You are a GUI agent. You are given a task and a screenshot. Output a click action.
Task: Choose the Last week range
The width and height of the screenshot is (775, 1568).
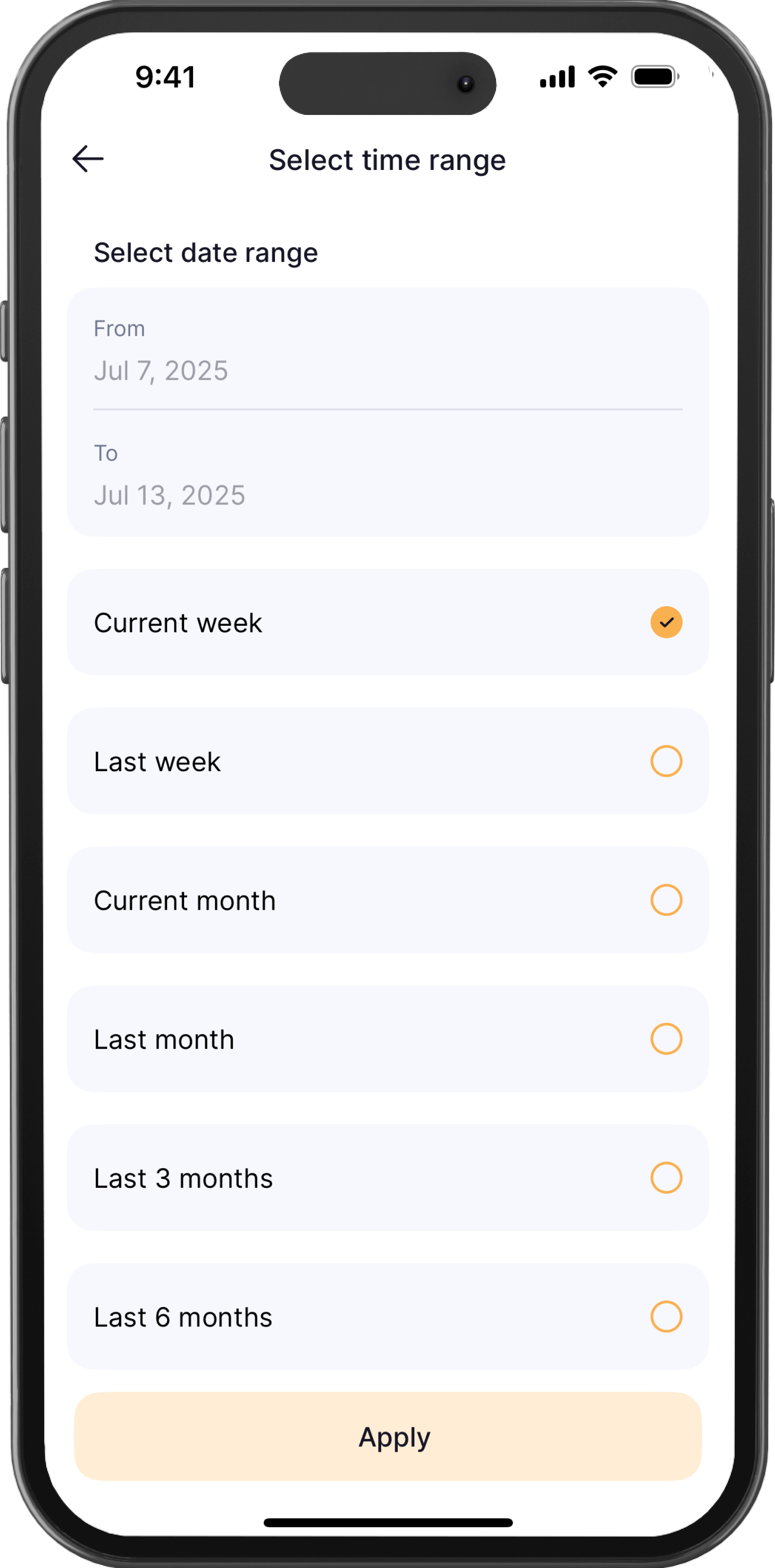[x=388, y=761]
